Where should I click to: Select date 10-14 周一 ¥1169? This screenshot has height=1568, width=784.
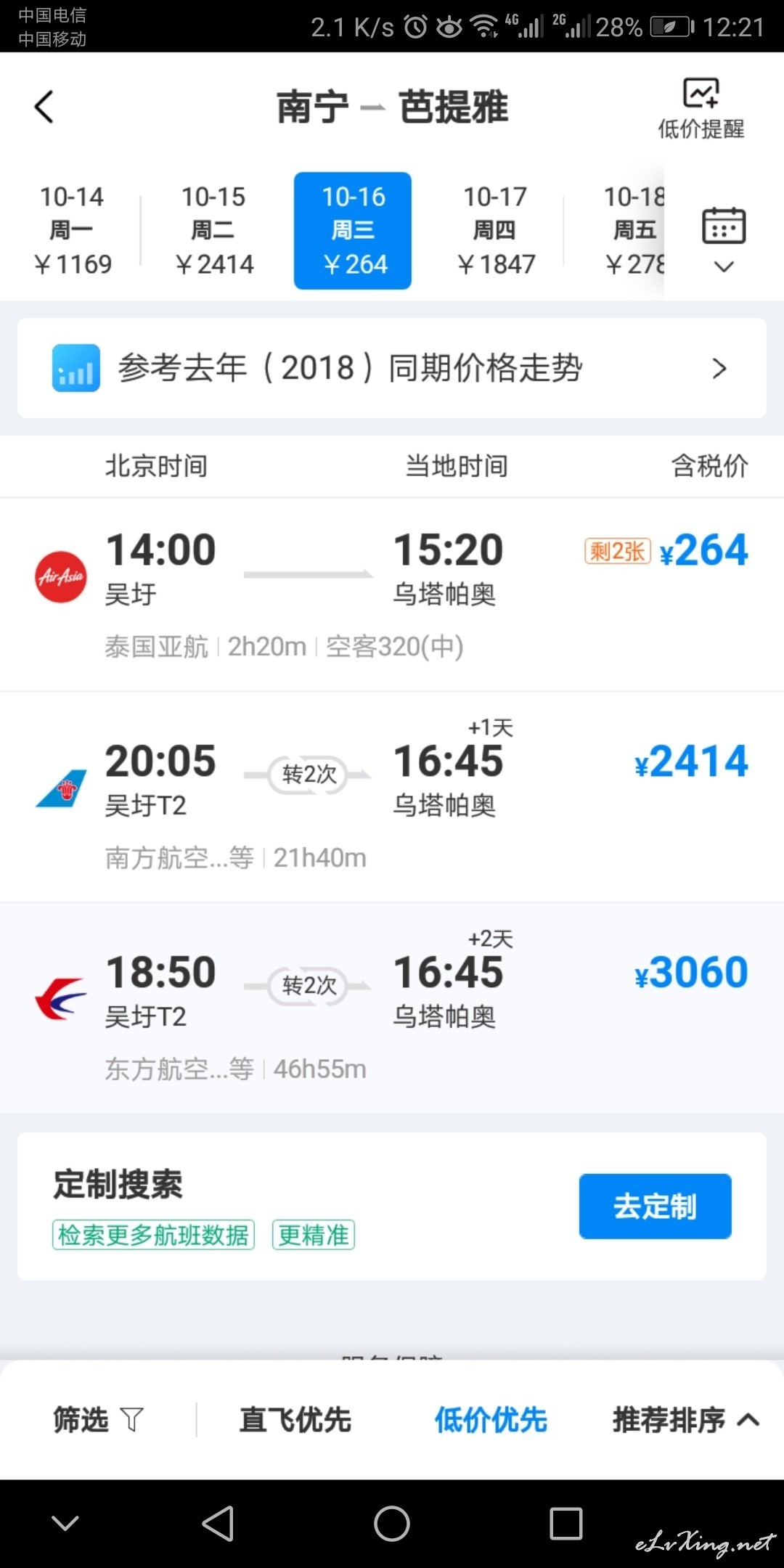(72, 230)
